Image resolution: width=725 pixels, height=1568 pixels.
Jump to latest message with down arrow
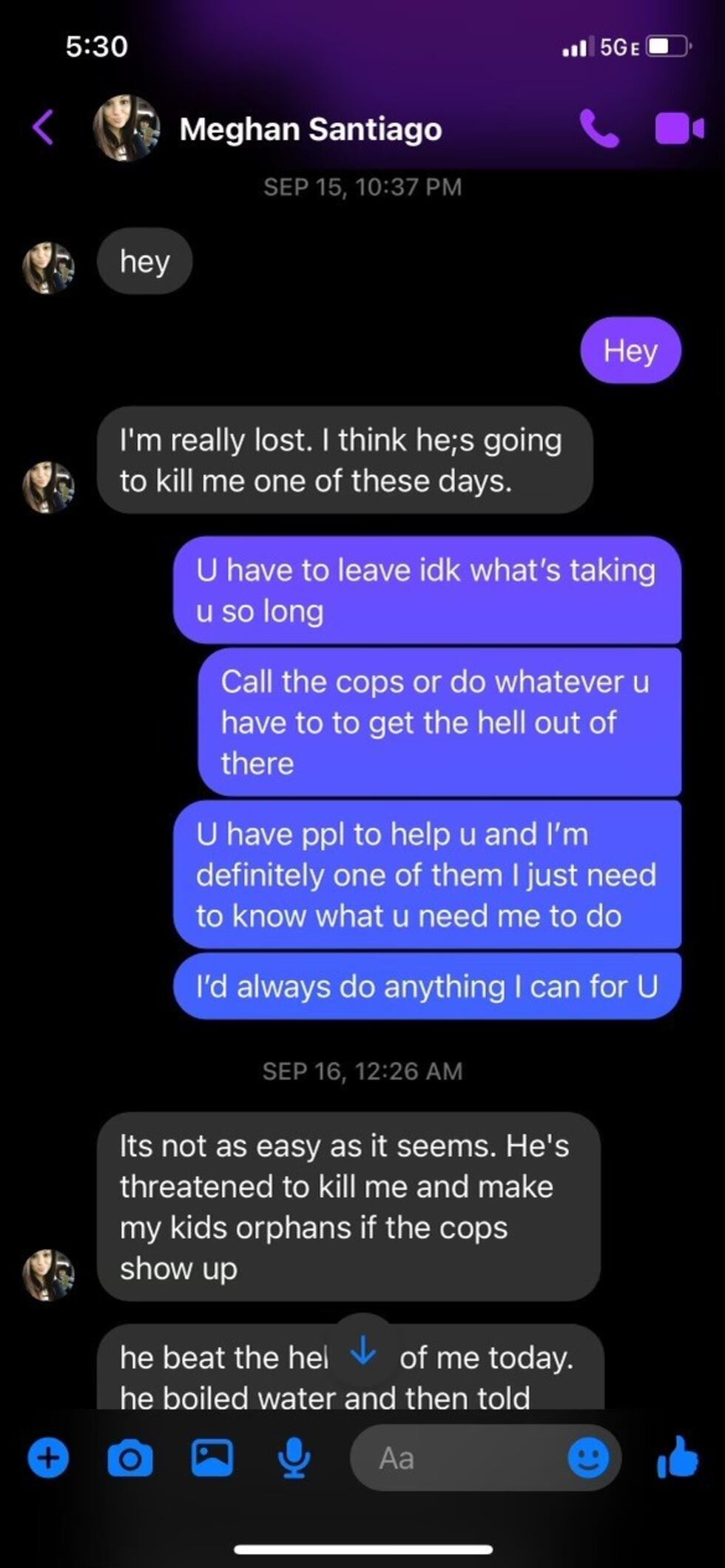[x=363, y=1352]
